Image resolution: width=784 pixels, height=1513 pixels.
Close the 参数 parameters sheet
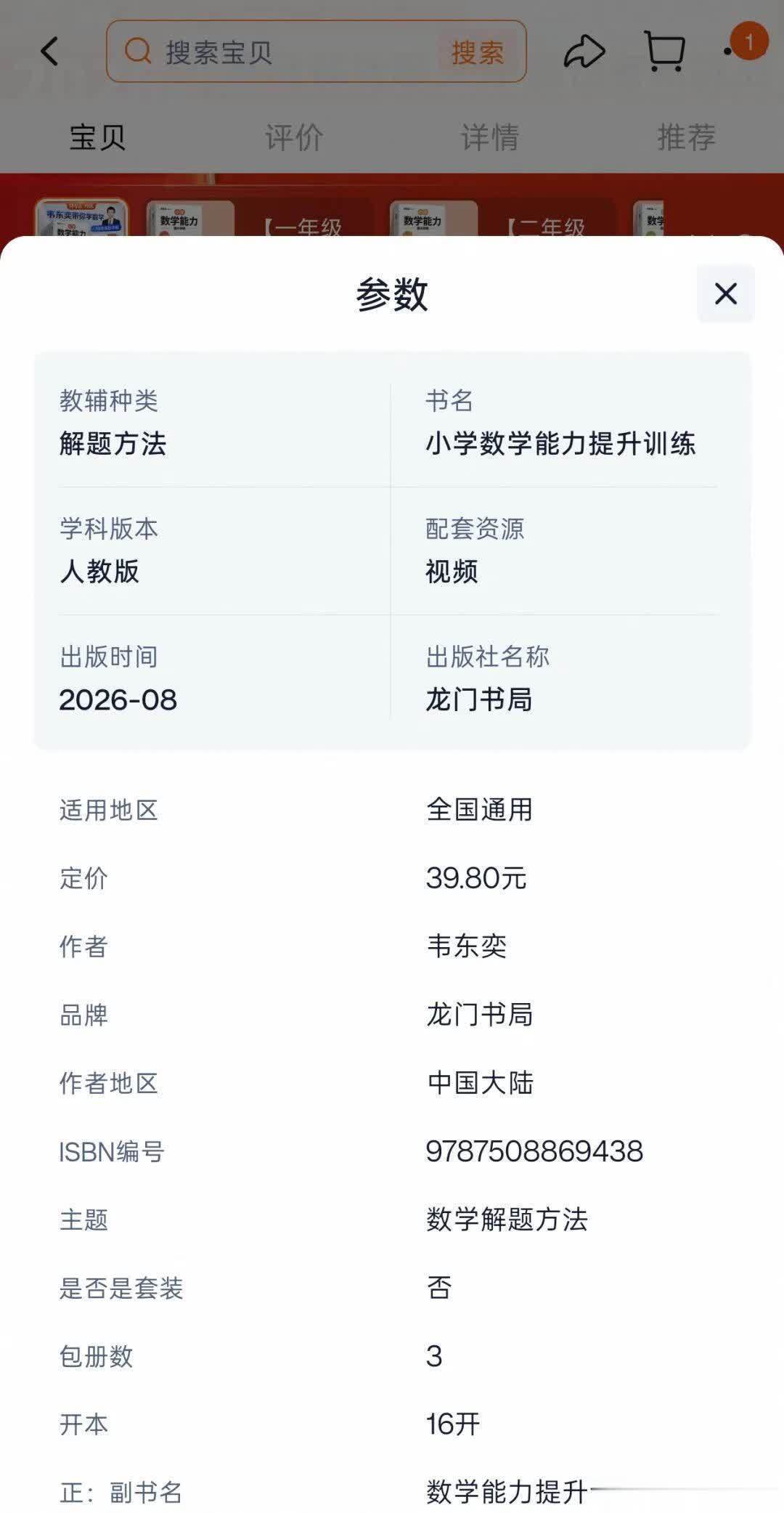tap(725, 294)
